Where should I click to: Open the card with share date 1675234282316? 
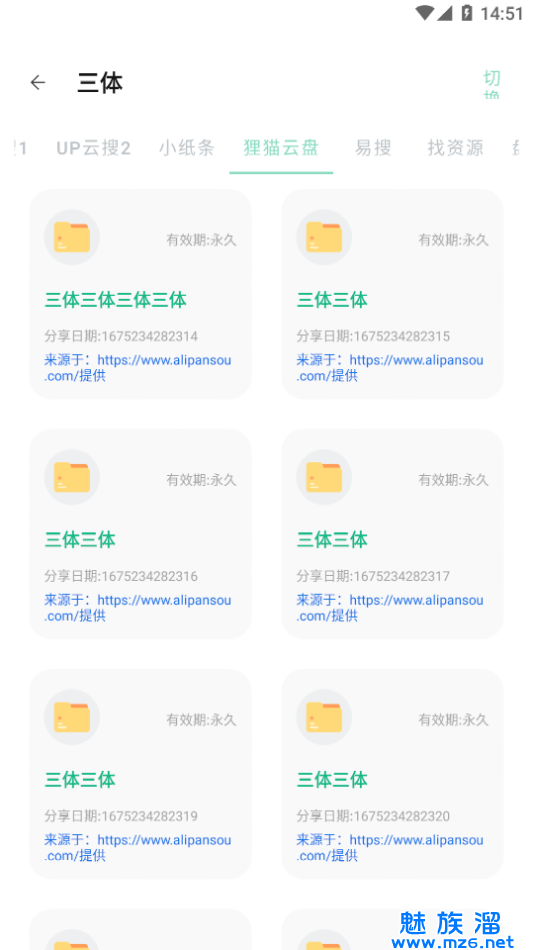tap(141, 534)
